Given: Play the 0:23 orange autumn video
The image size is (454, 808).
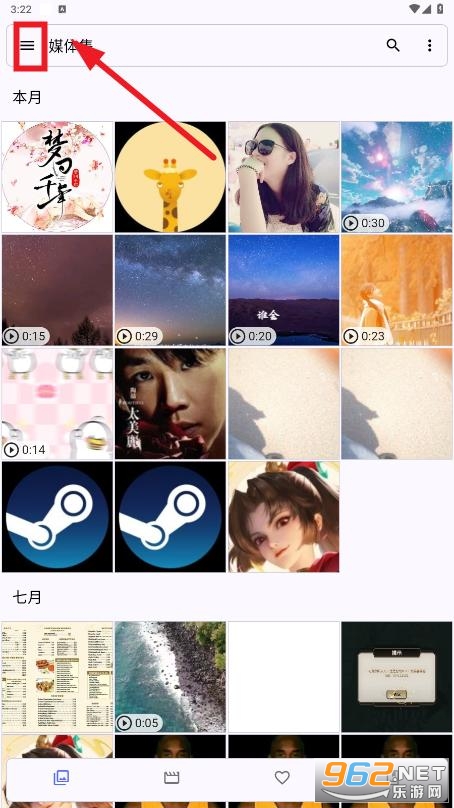Looking at the screenshot, I should pyautogui.click(x=397, y=290).
